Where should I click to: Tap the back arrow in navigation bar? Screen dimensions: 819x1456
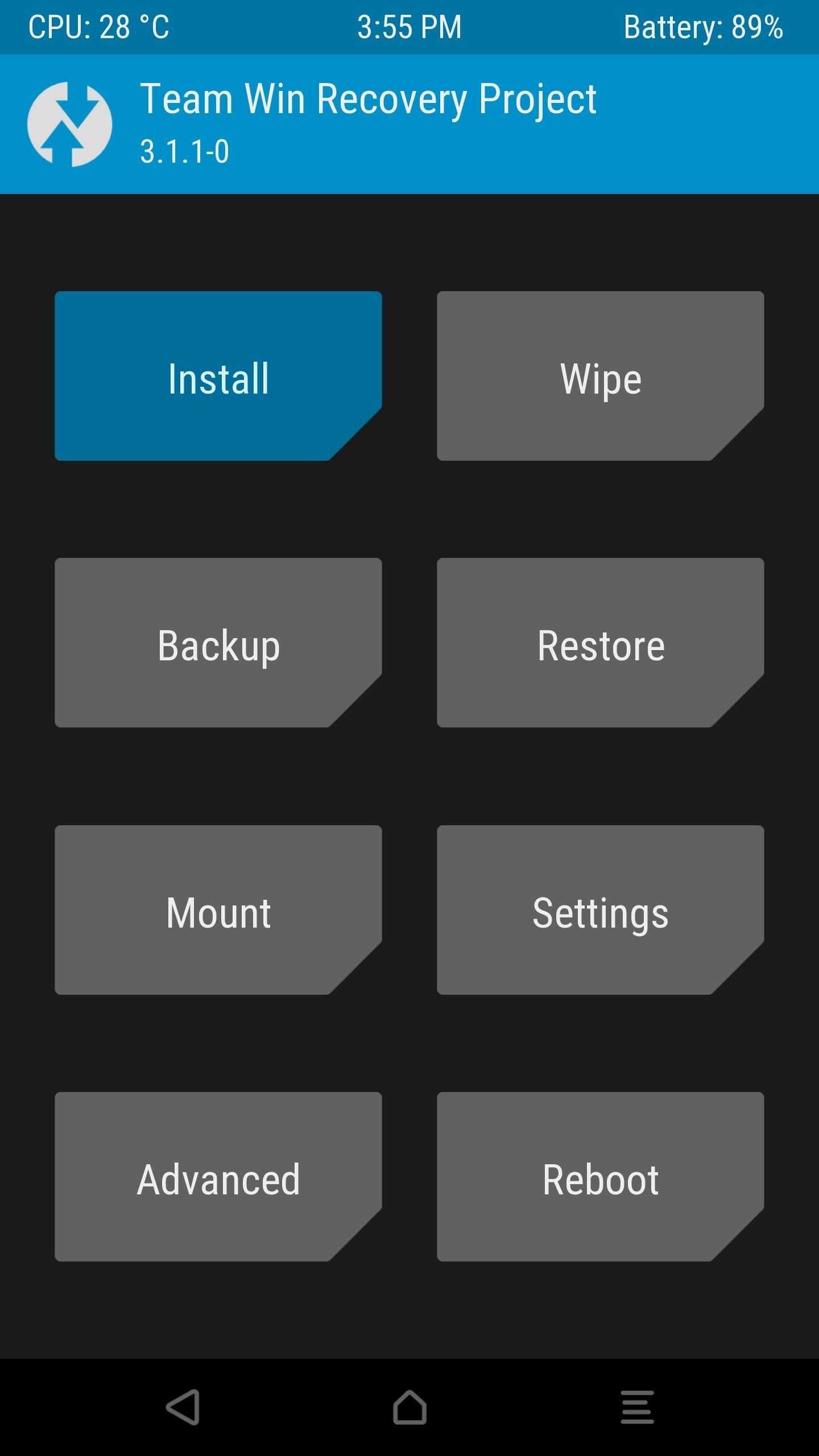pyautogui.click(x=183, y=1407)
